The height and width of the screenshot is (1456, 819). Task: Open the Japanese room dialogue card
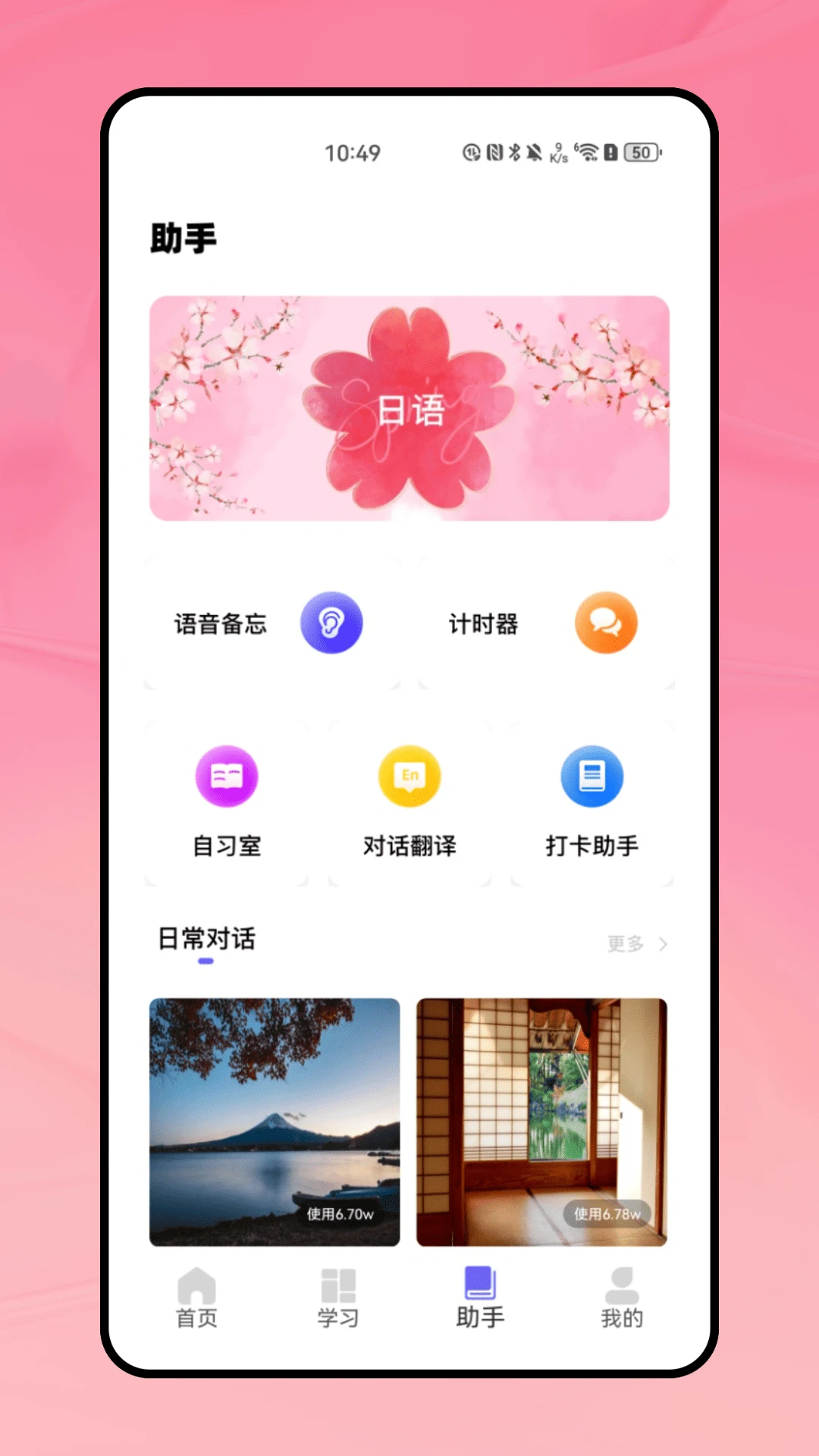tap(541, 1122)
